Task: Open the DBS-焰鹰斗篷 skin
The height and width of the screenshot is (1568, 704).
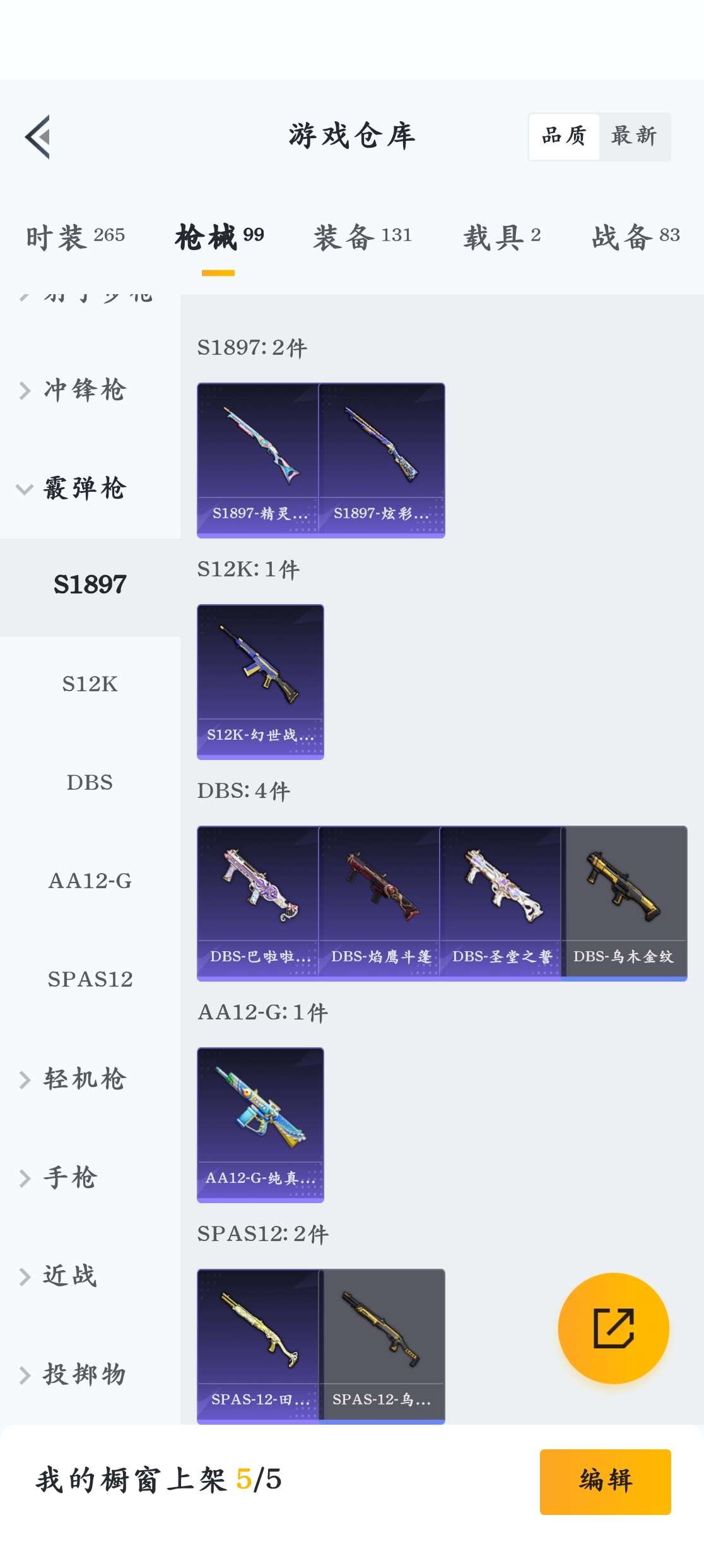Action: pos(379,903)
